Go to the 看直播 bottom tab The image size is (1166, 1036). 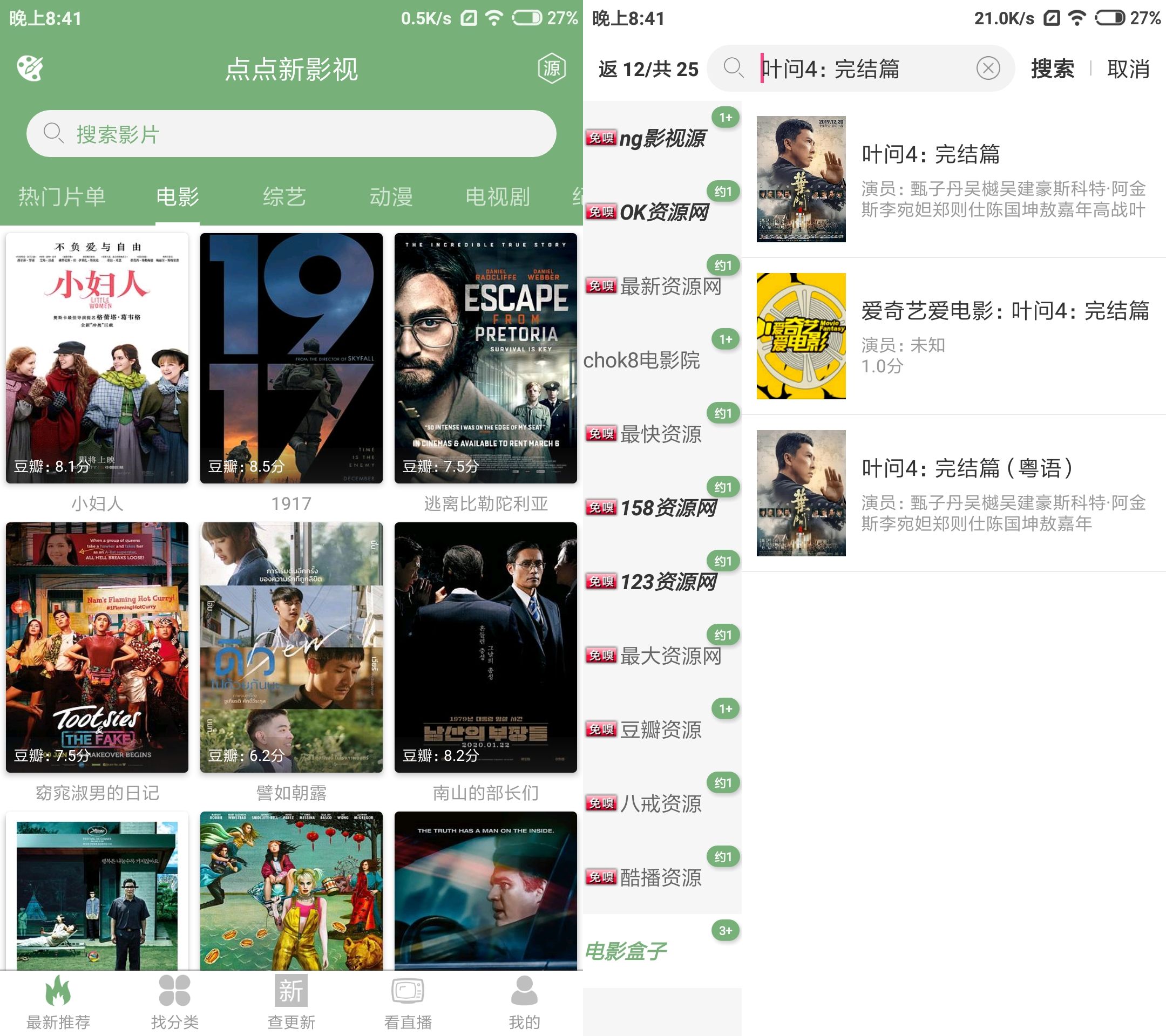coord(408,1002)
